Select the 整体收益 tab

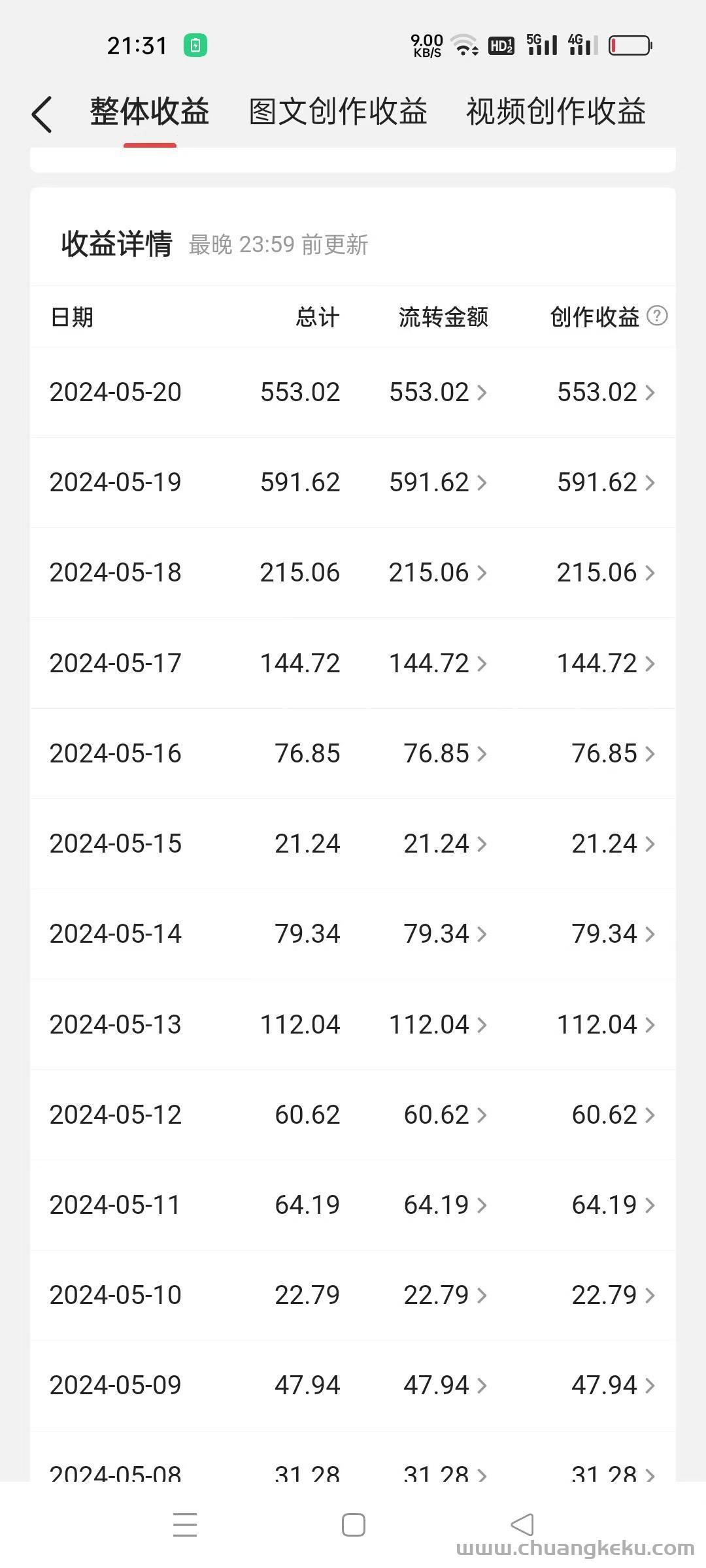[150, 111]
